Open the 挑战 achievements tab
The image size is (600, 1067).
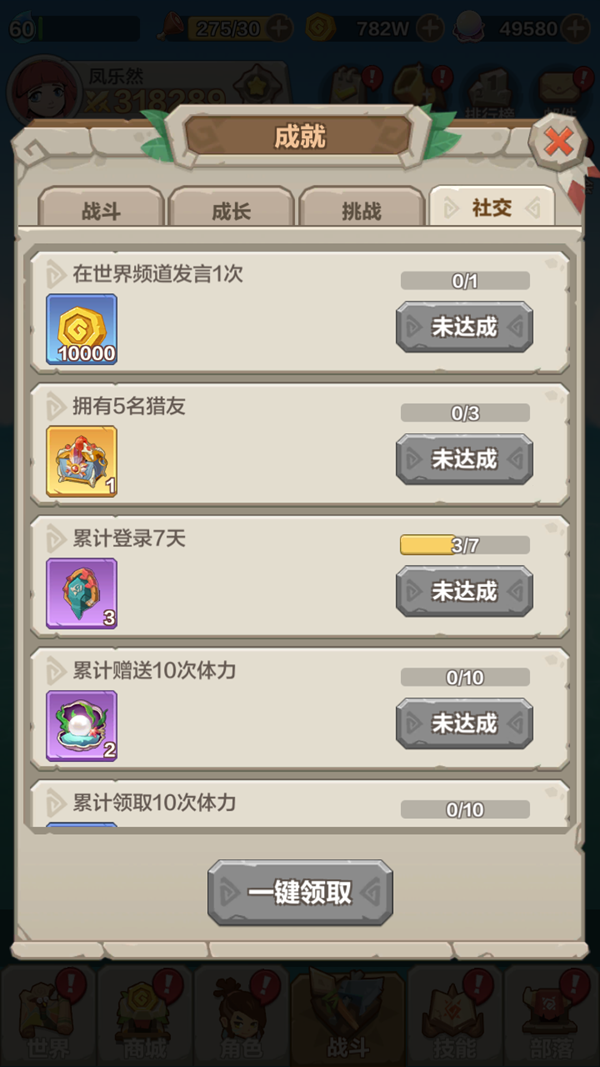tap(361, 209)
